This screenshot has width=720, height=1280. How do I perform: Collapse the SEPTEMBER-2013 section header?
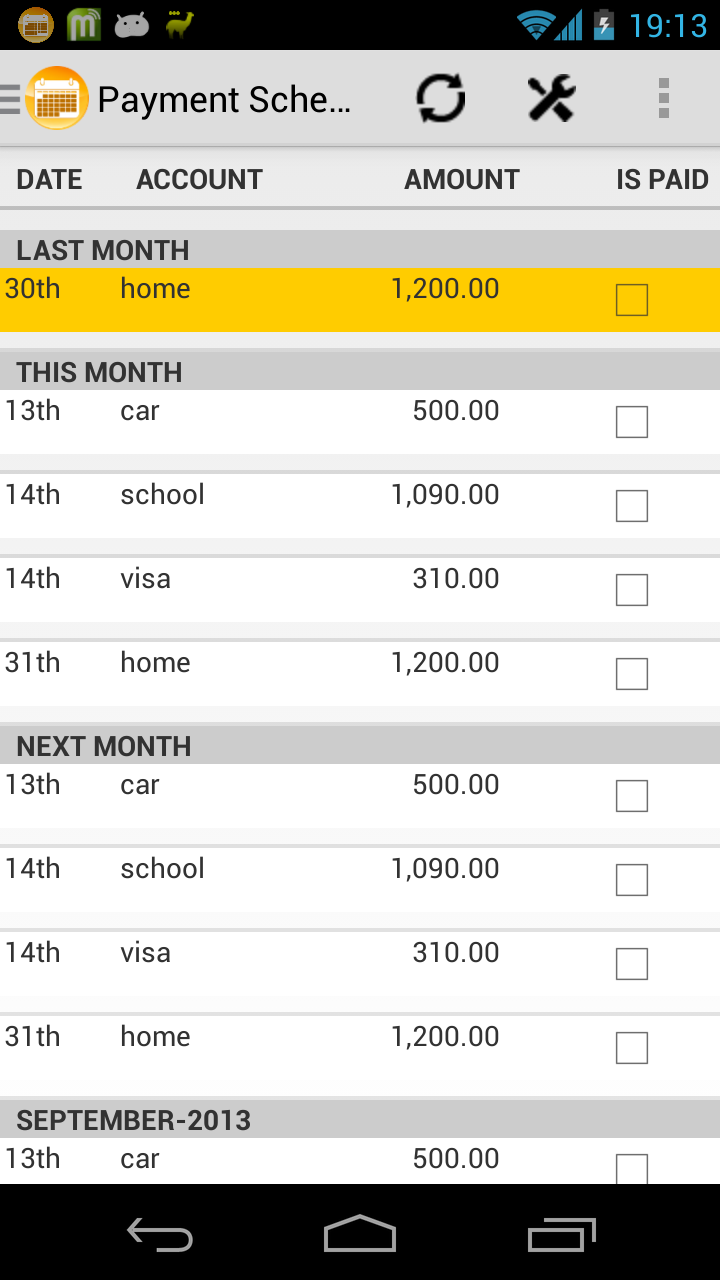click(360, 1120)
